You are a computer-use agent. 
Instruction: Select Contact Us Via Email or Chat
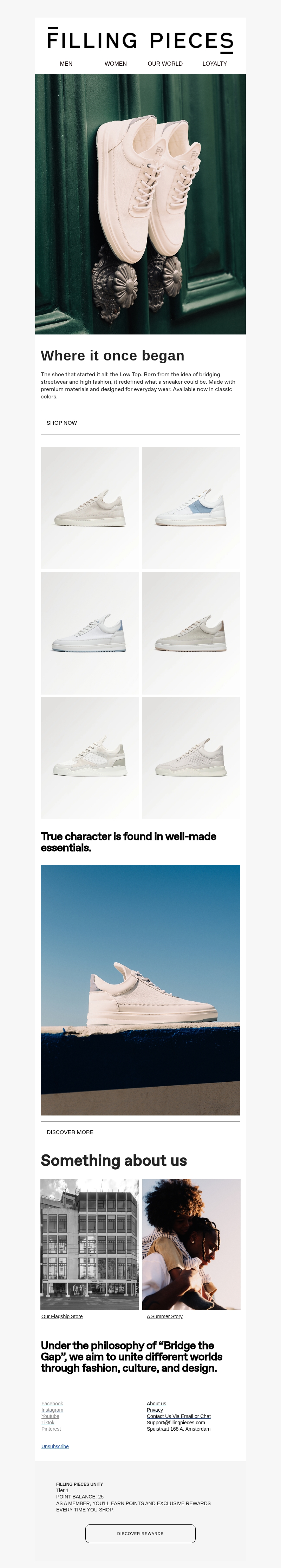point(178,1417)
